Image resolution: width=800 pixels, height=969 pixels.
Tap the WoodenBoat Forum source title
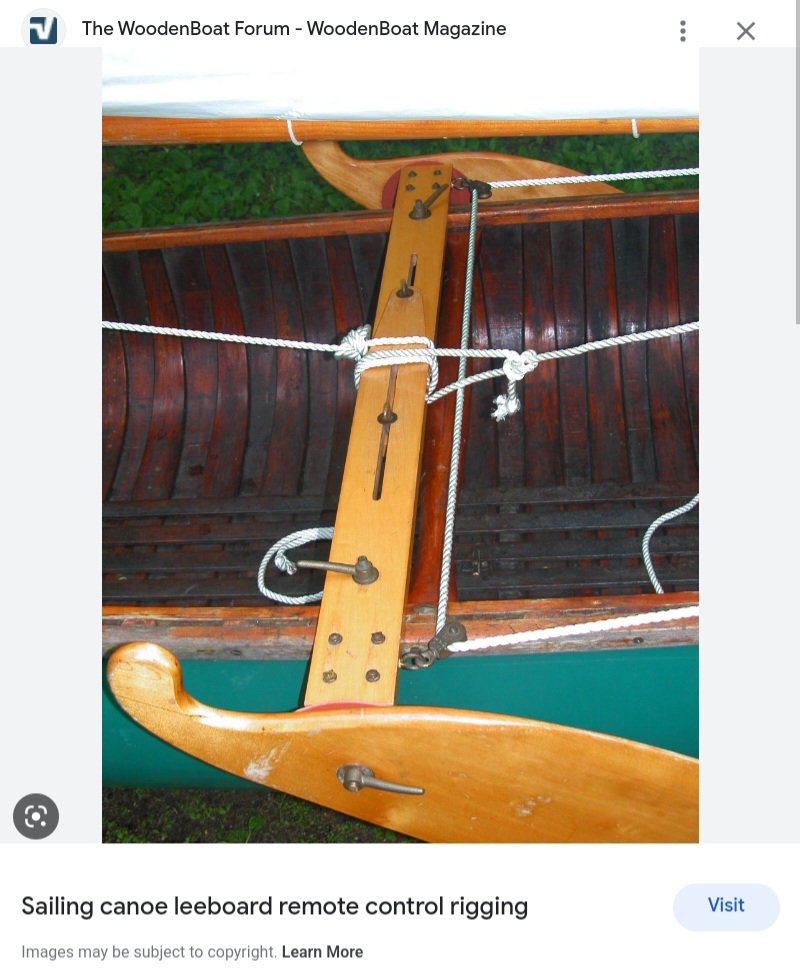click(293, 29)
